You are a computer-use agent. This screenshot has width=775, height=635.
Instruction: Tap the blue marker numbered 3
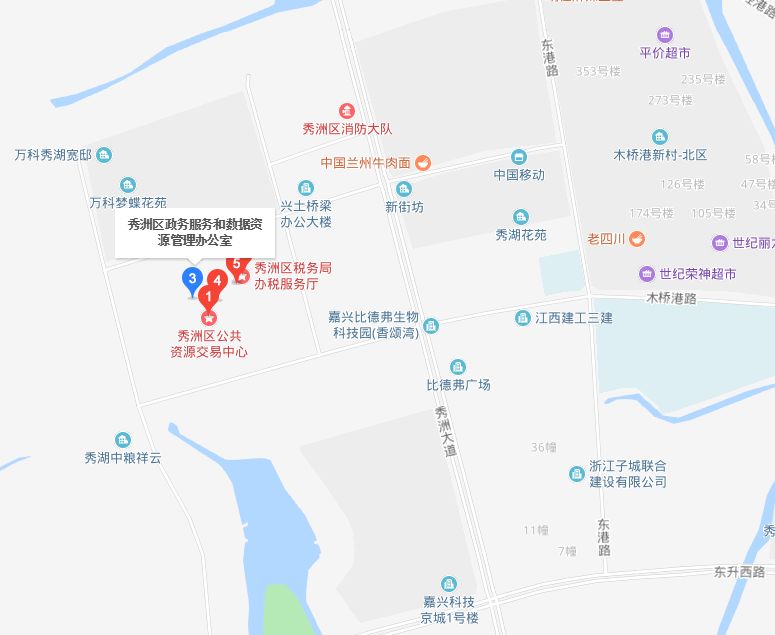191,280
